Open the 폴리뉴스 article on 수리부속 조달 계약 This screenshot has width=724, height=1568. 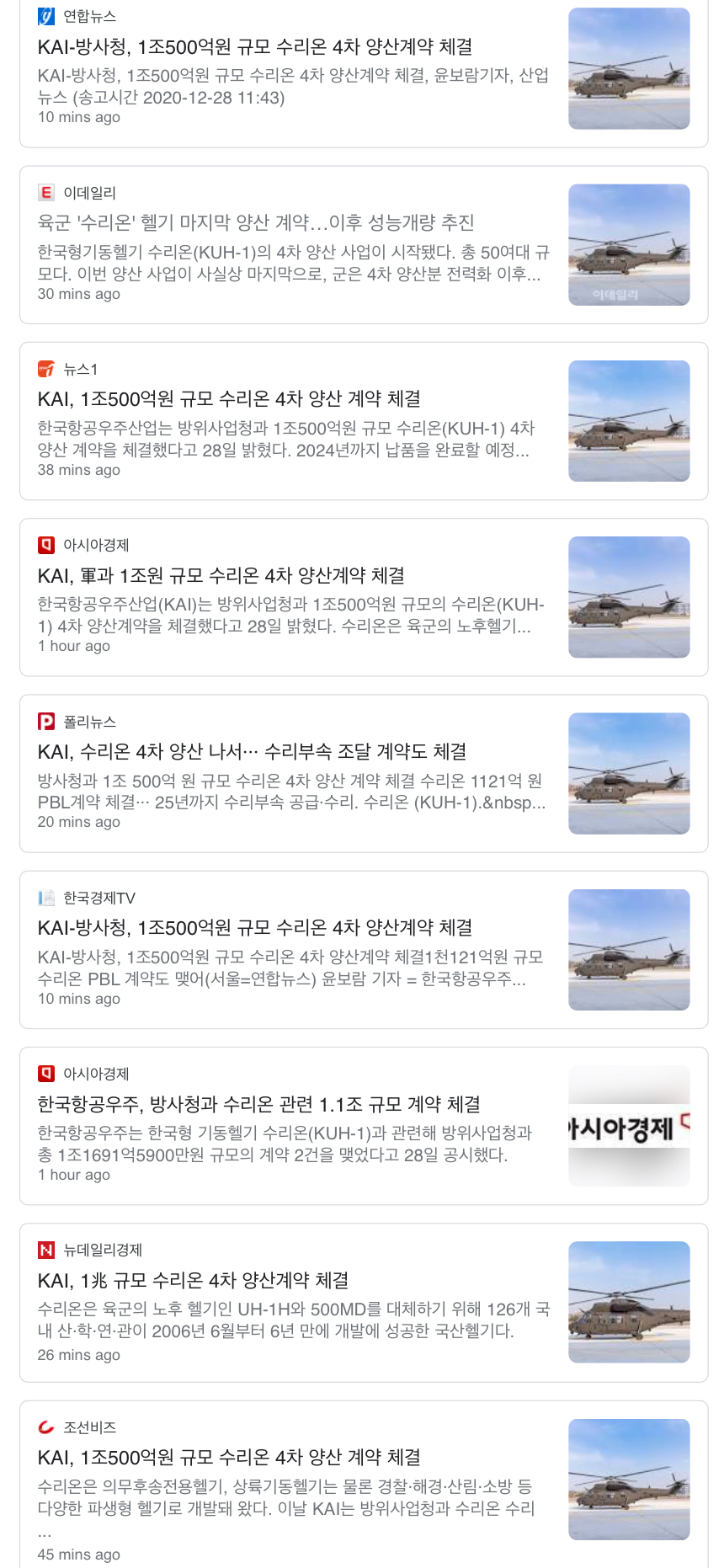[x=252, y=752]
